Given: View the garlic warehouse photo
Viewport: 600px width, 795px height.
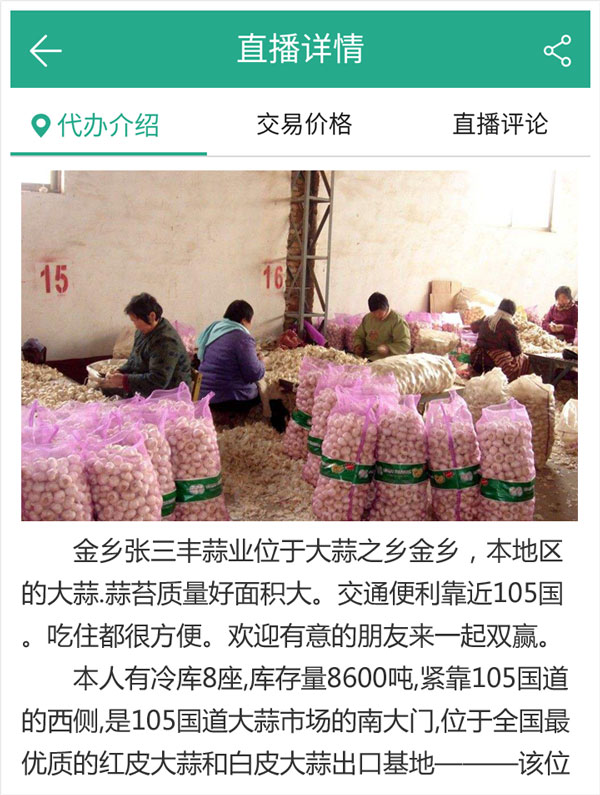Looking at the screenshot, I should point(299,345).
